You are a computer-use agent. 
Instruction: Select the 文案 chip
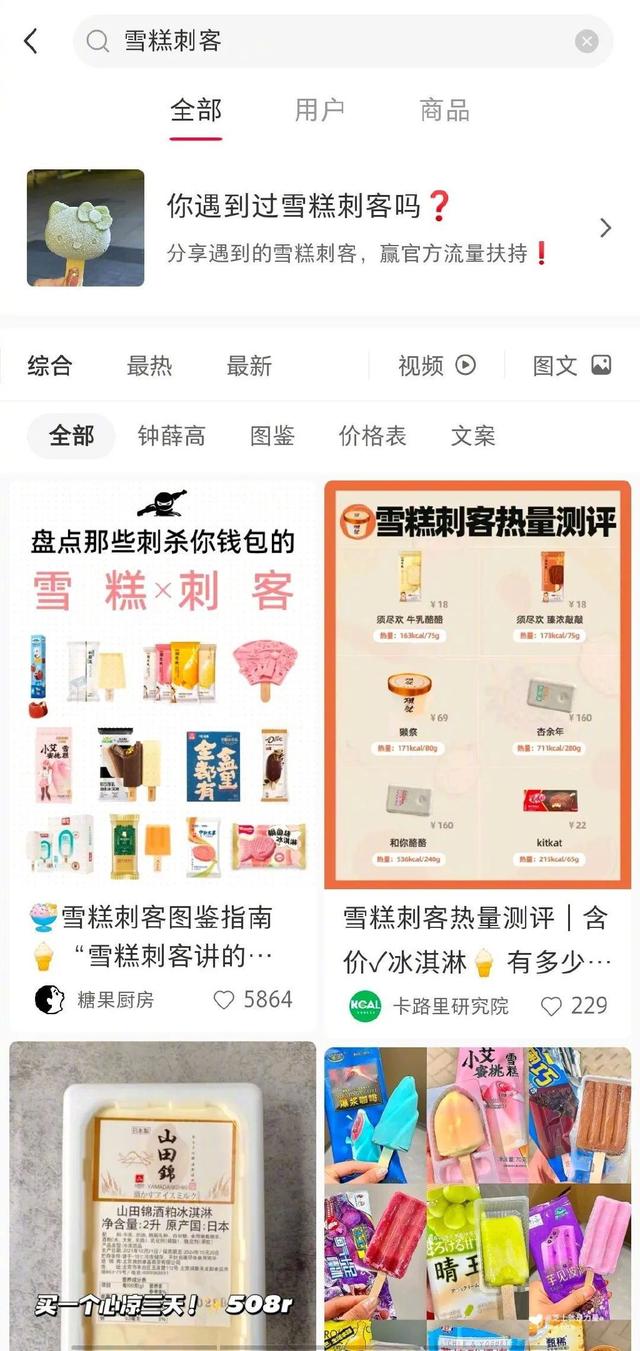click(x=472, y=436)
